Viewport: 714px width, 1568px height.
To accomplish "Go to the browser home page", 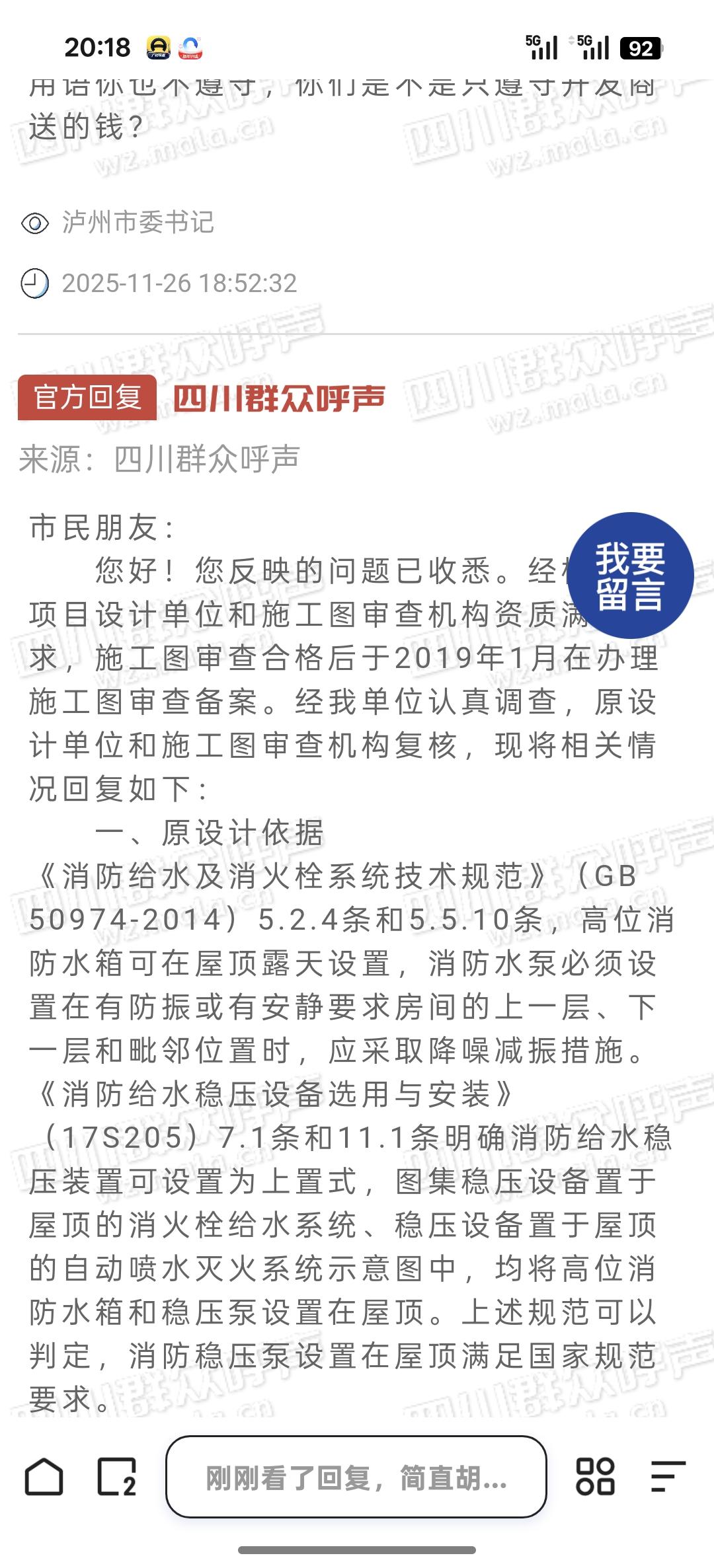I will point(44,1476).
